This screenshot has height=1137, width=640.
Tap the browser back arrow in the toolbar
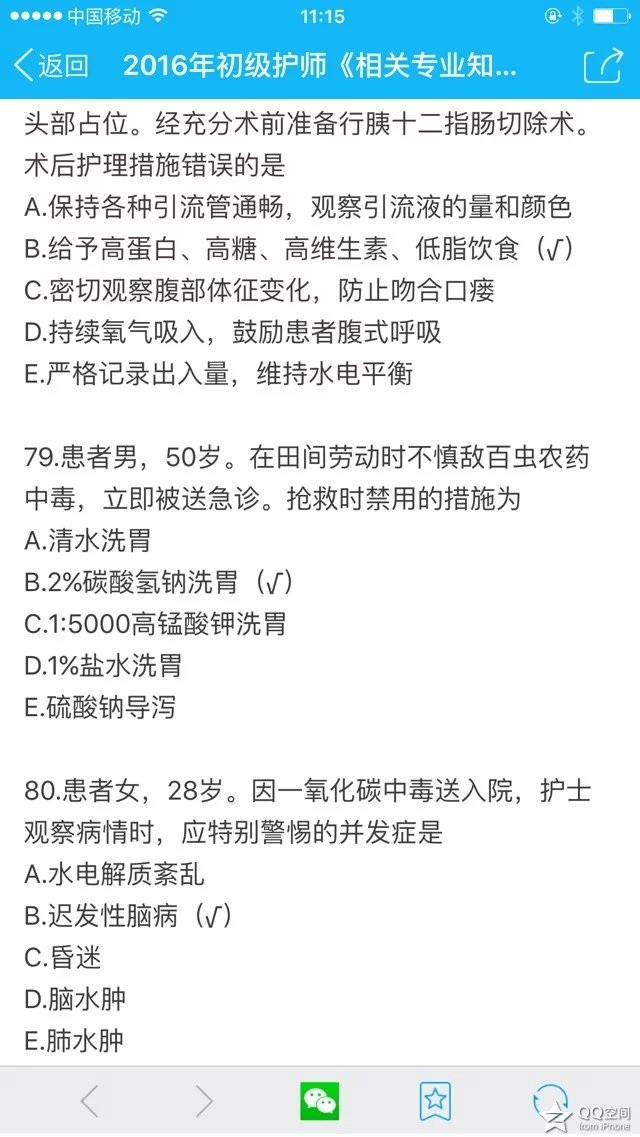[x=89, y=1101]
